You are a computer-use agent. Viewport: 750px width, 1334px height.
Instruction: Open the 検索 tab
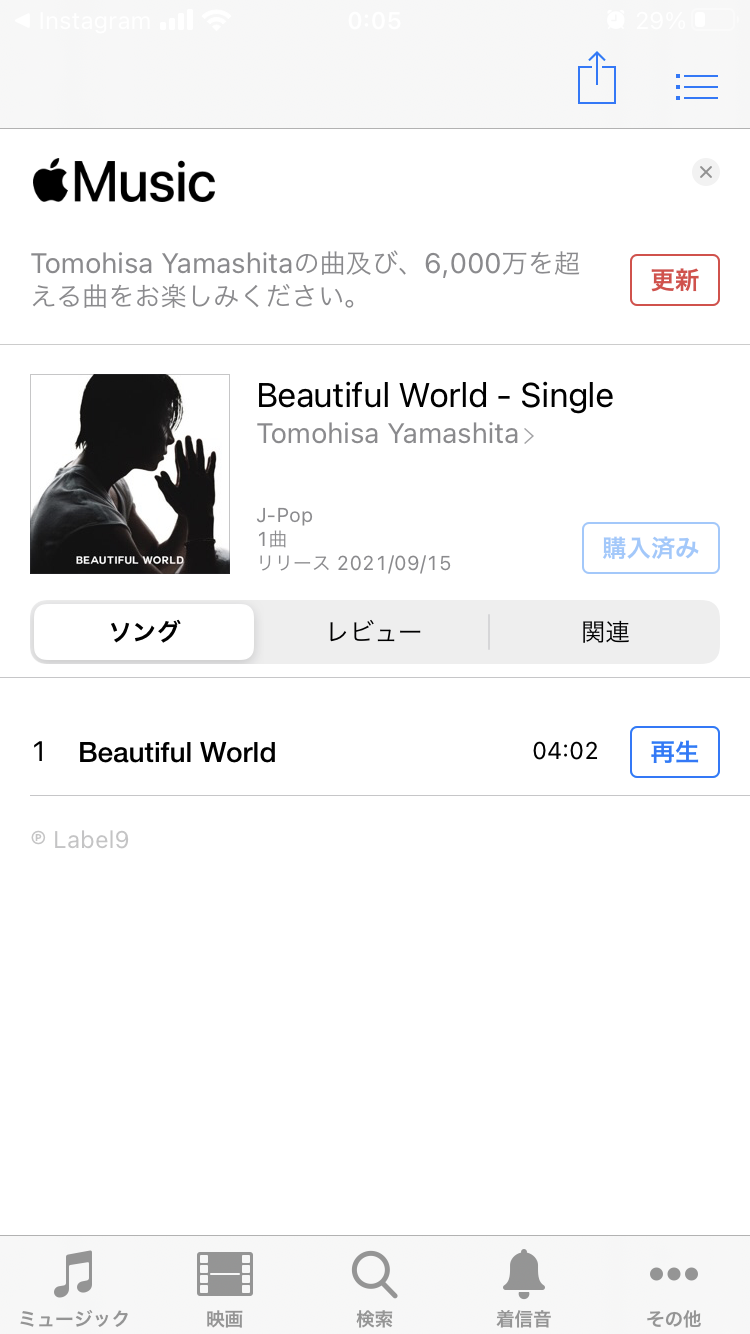[375, 1288]
